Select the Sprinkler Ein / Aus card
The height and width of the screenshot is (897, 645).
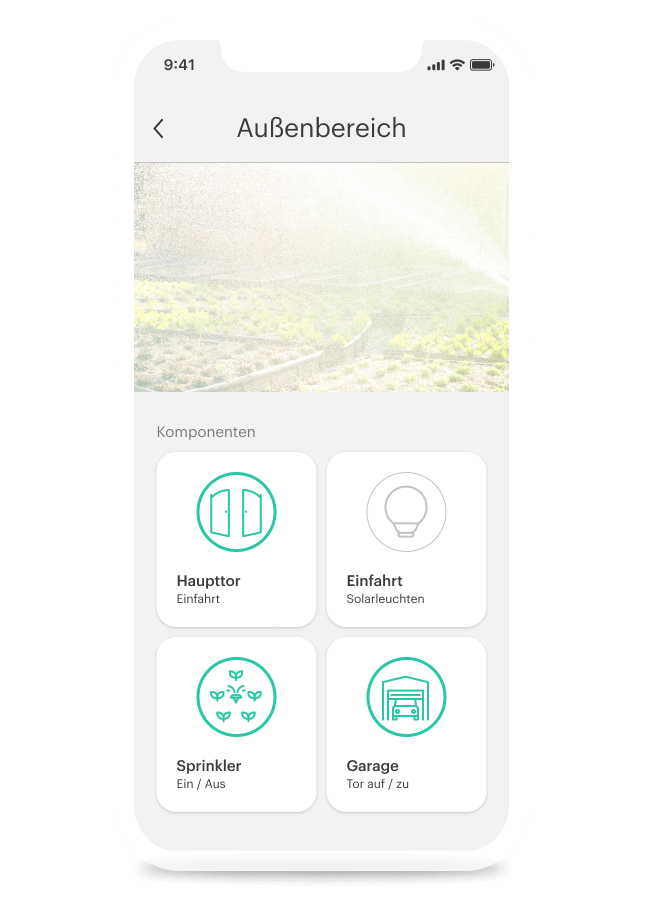pos(236,724)
